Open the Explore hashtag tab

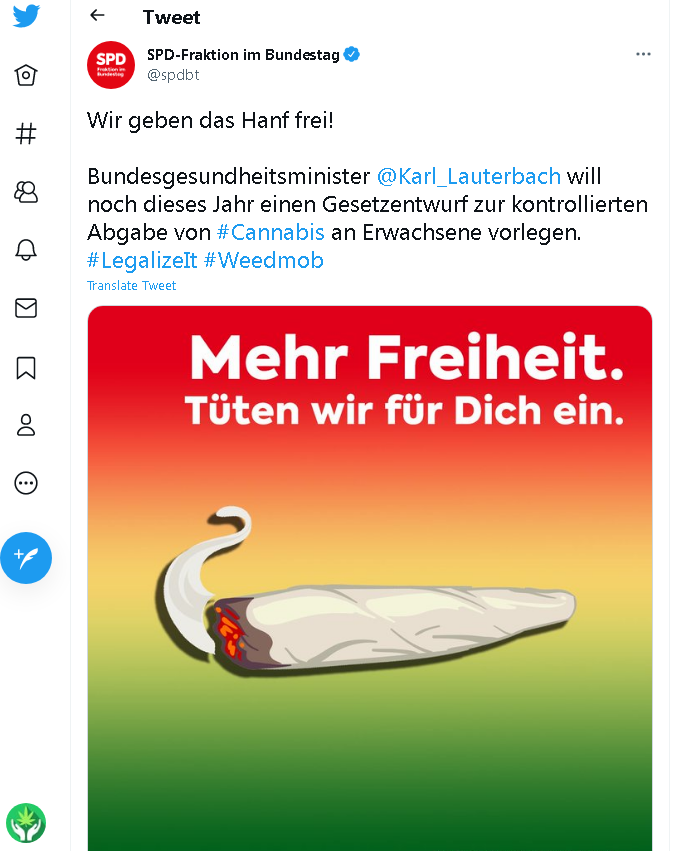[x=26, y=134]
